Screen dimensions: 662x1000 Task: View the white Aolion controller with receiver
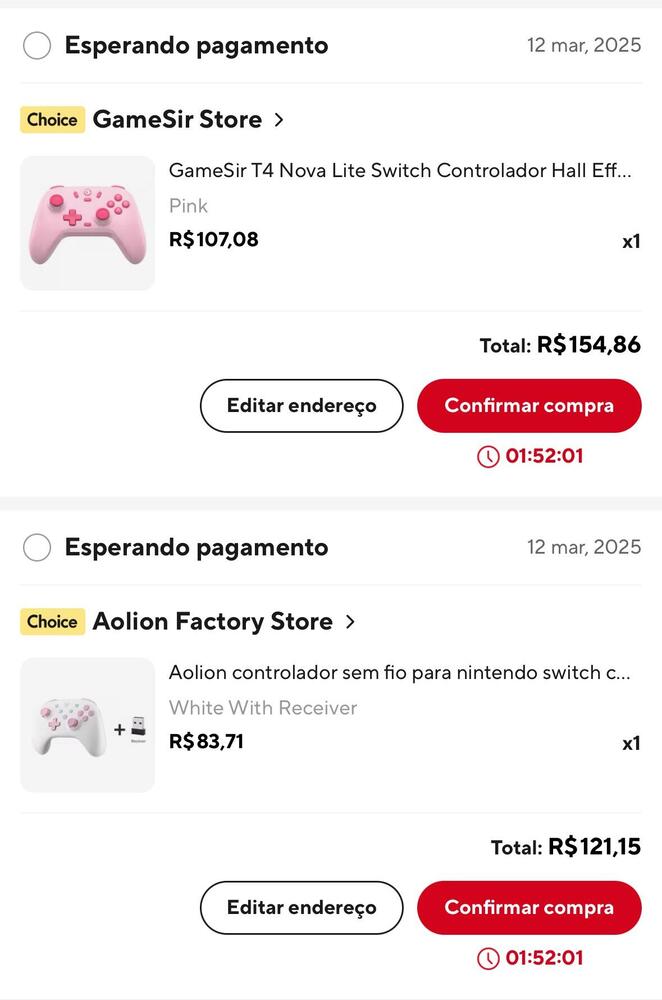point(88,725)
